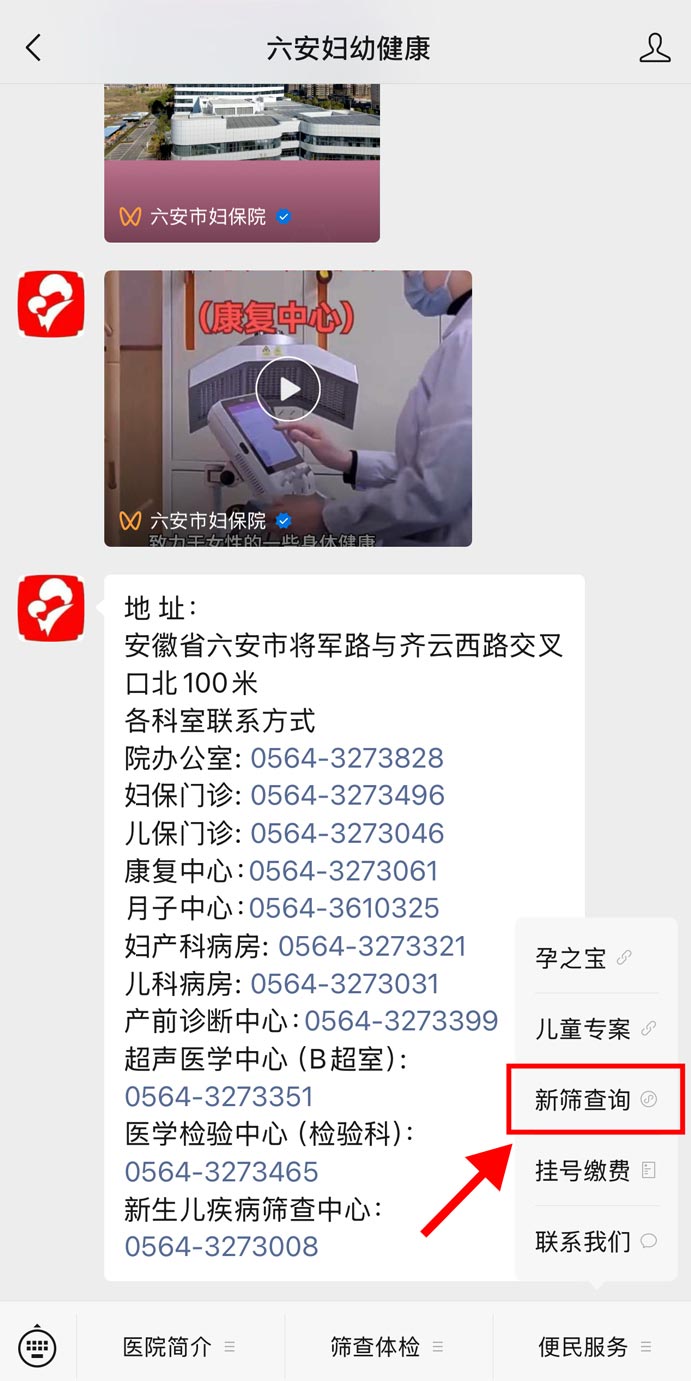Screen dimensions: 691x1381
Task: Call B超室 at 0564-3273351
Action: (x=219, y=1097)
